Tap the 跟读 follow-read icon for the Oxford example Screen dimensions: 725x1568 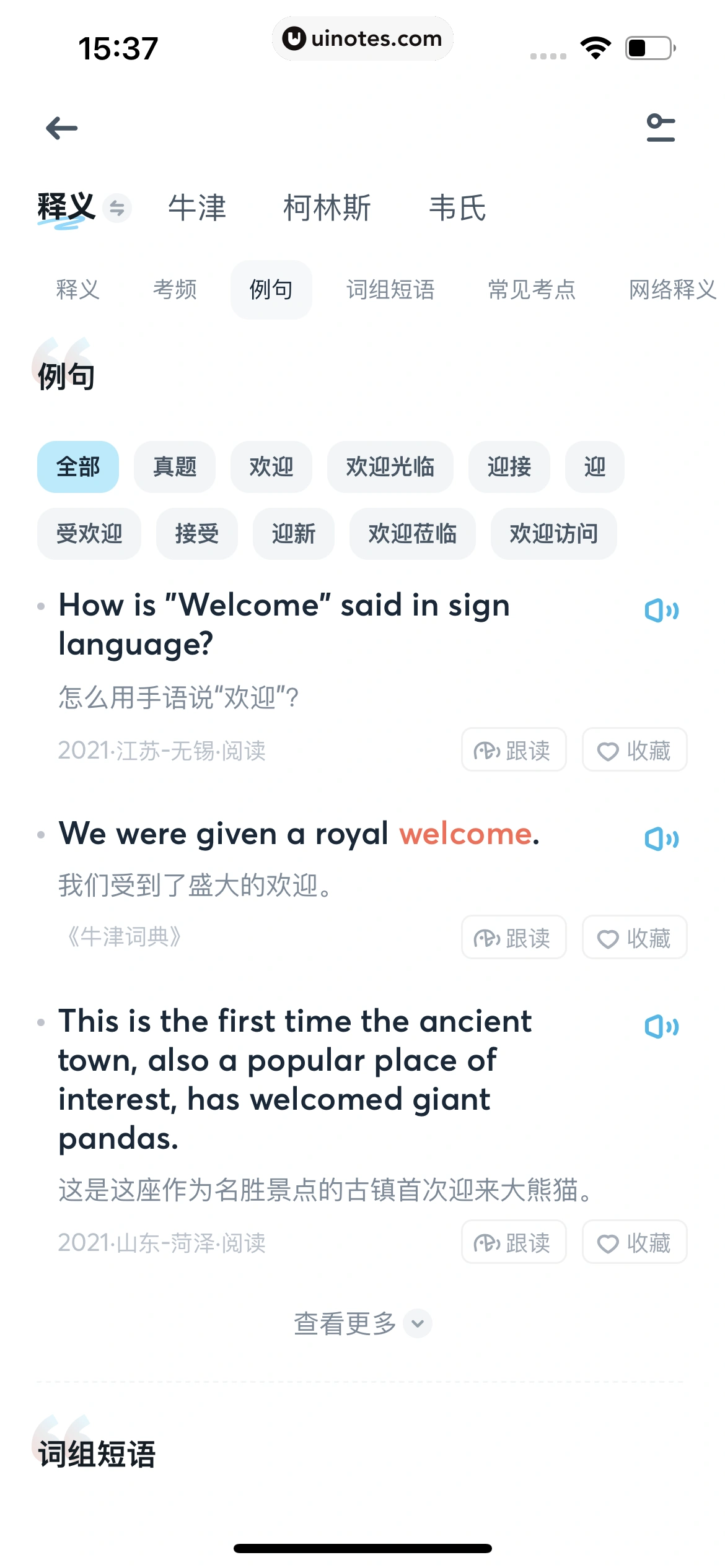coord(513,938)
